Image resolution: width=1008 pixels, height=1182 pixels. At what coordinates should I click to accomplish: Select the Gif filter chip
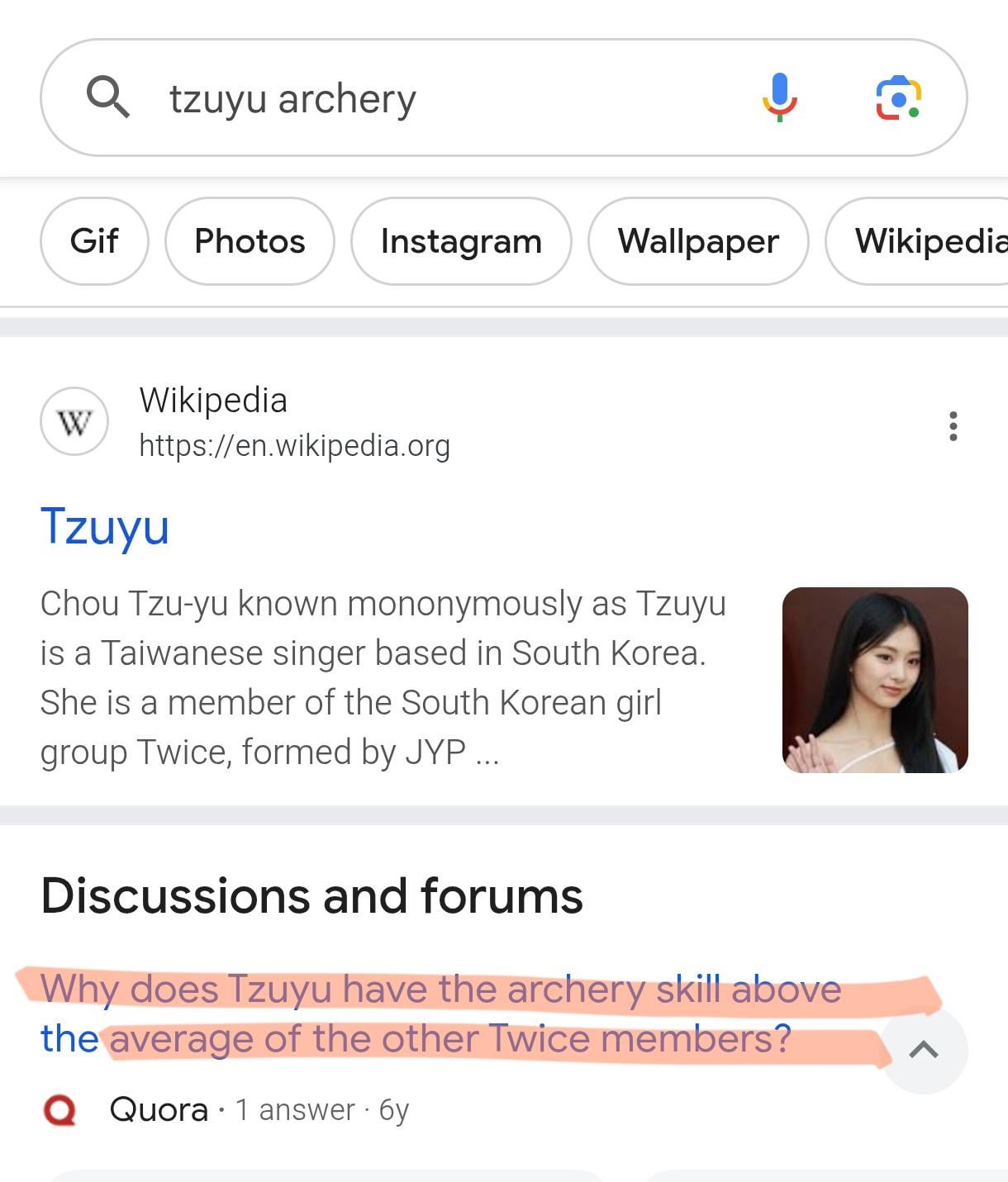(94, 241)
